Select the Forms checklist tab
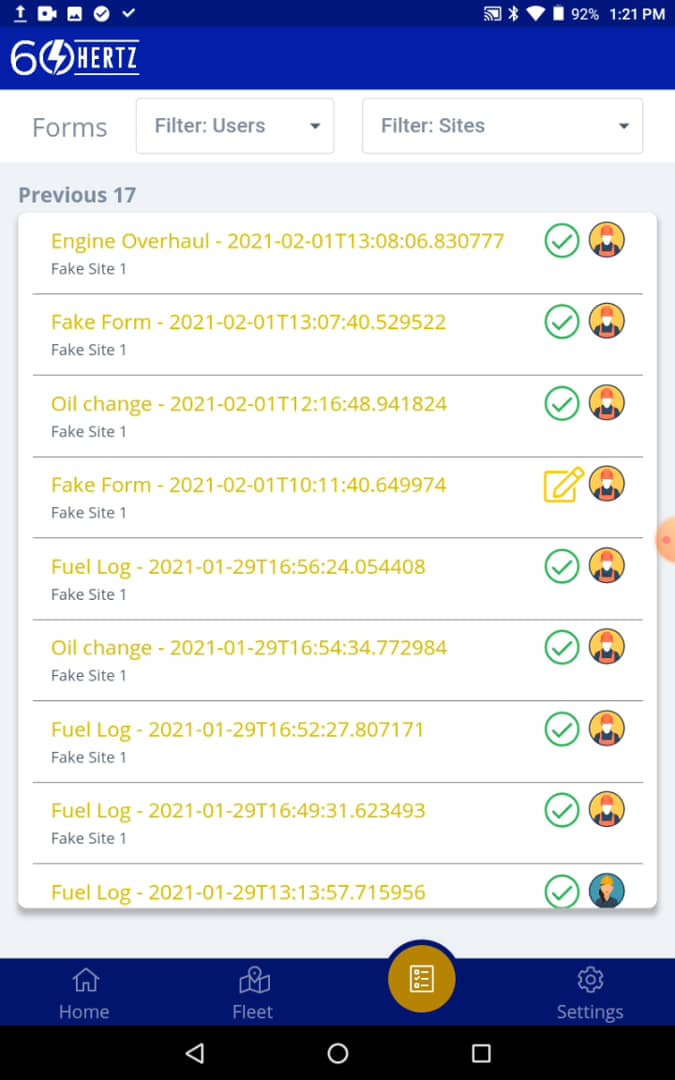Screen dimensions: 675x1080 (422, 979)
